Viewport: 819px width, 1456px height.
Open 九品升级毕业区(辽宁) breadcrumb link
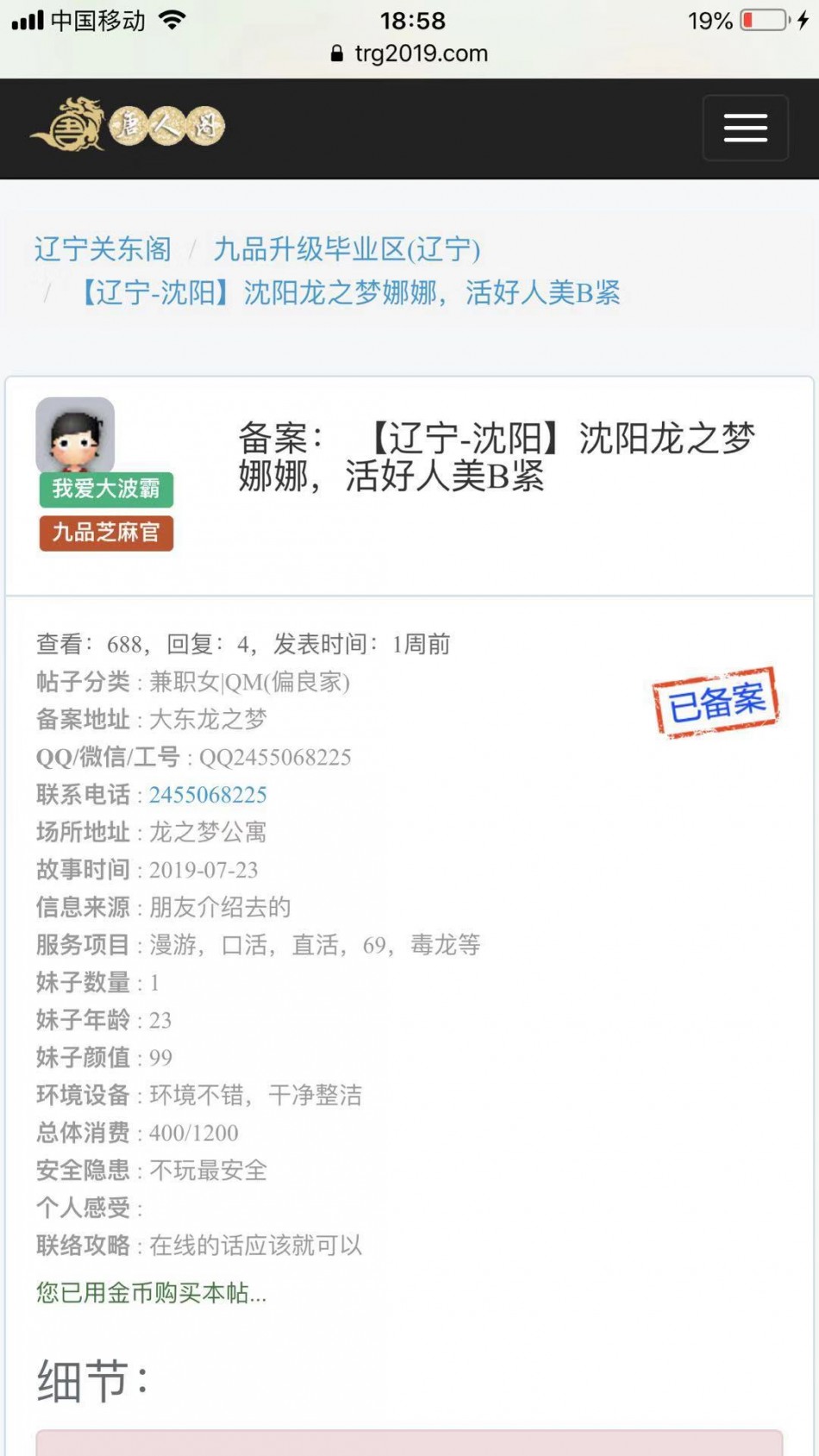pyautogui.click(x=347, y=249)
